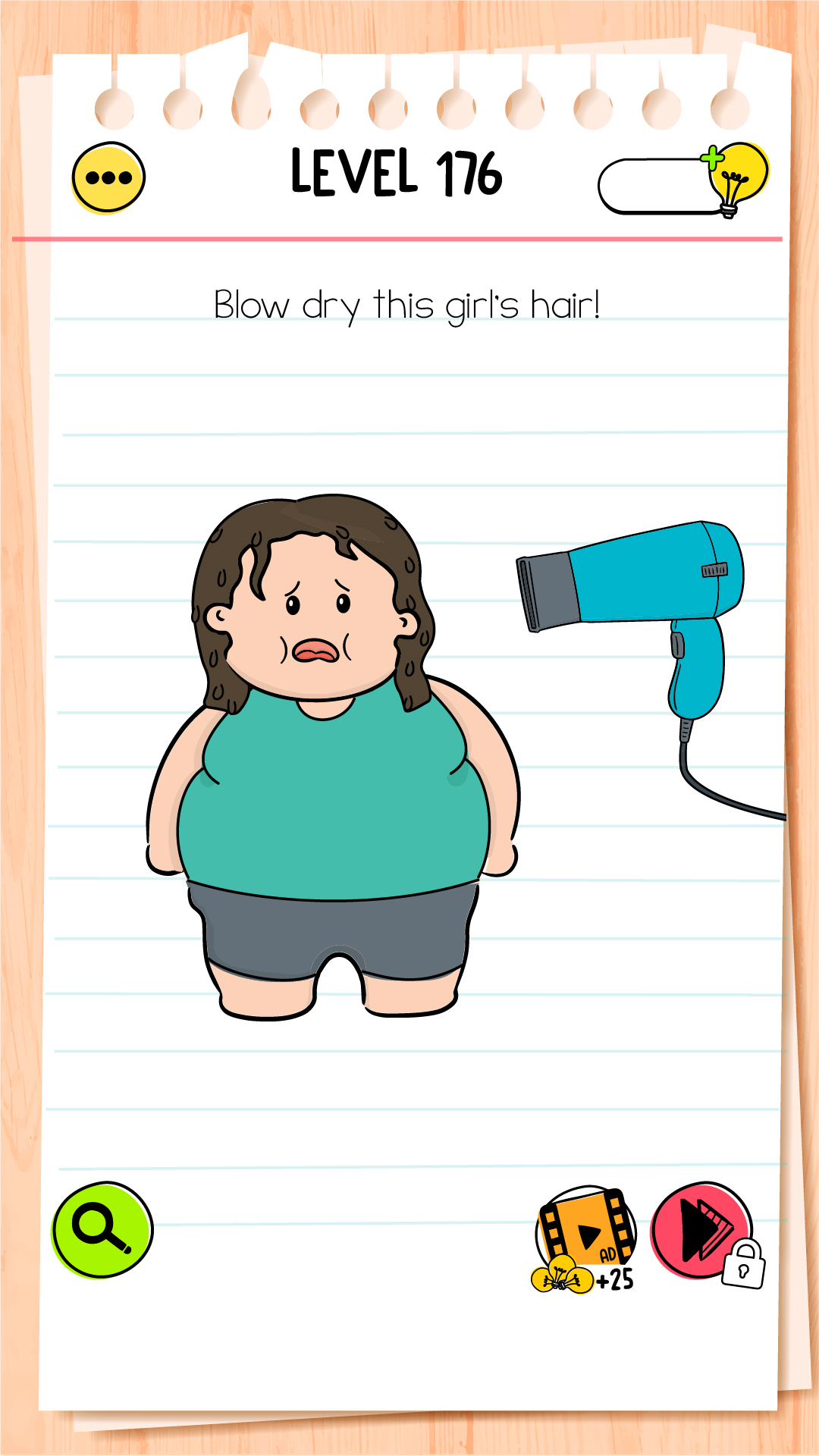819x1456 pixels.
Task: Tap the green magnifier hint button
Action: (x=102, y=1229)
